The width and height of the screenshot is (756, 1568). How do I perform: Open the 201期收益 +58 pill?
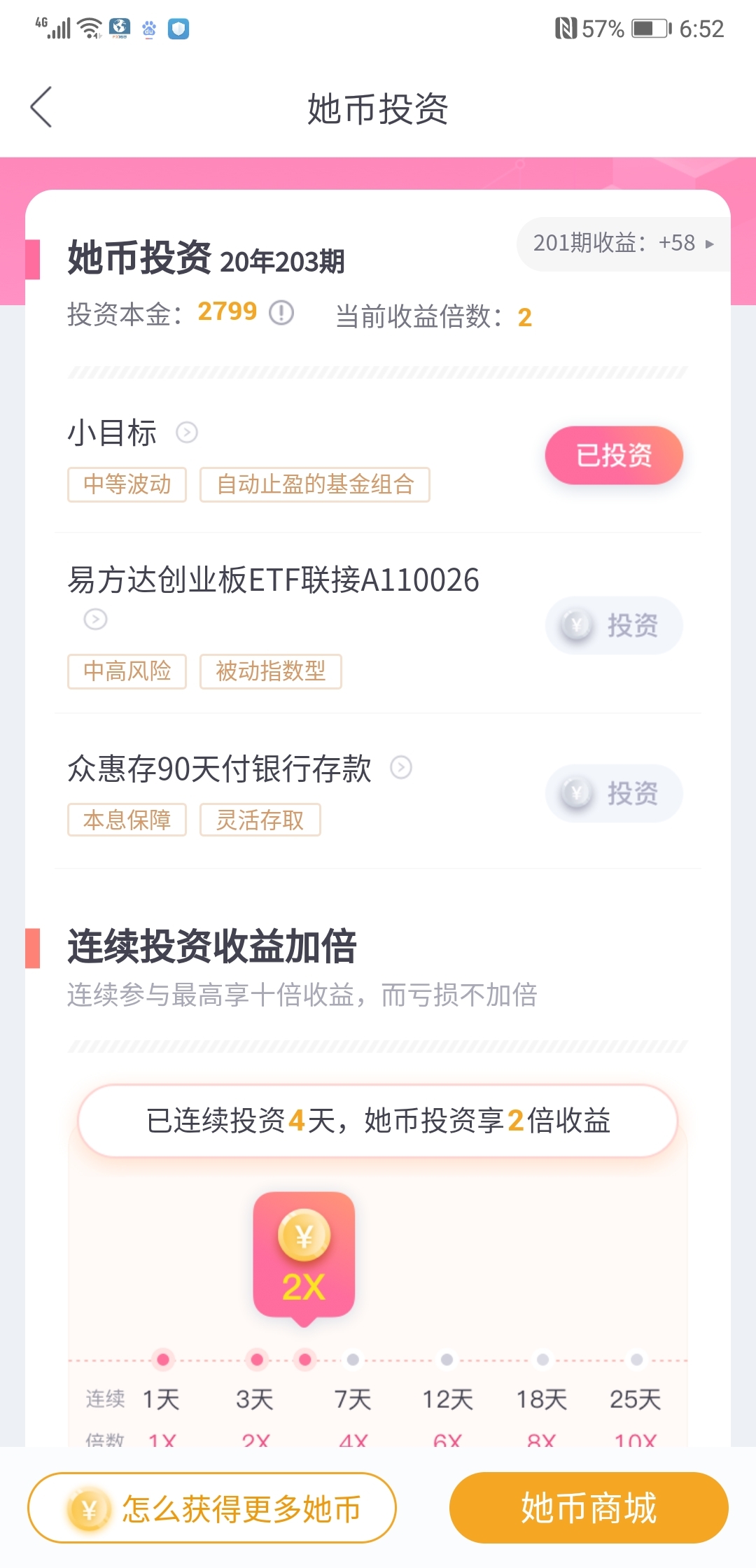pos(623,244)
